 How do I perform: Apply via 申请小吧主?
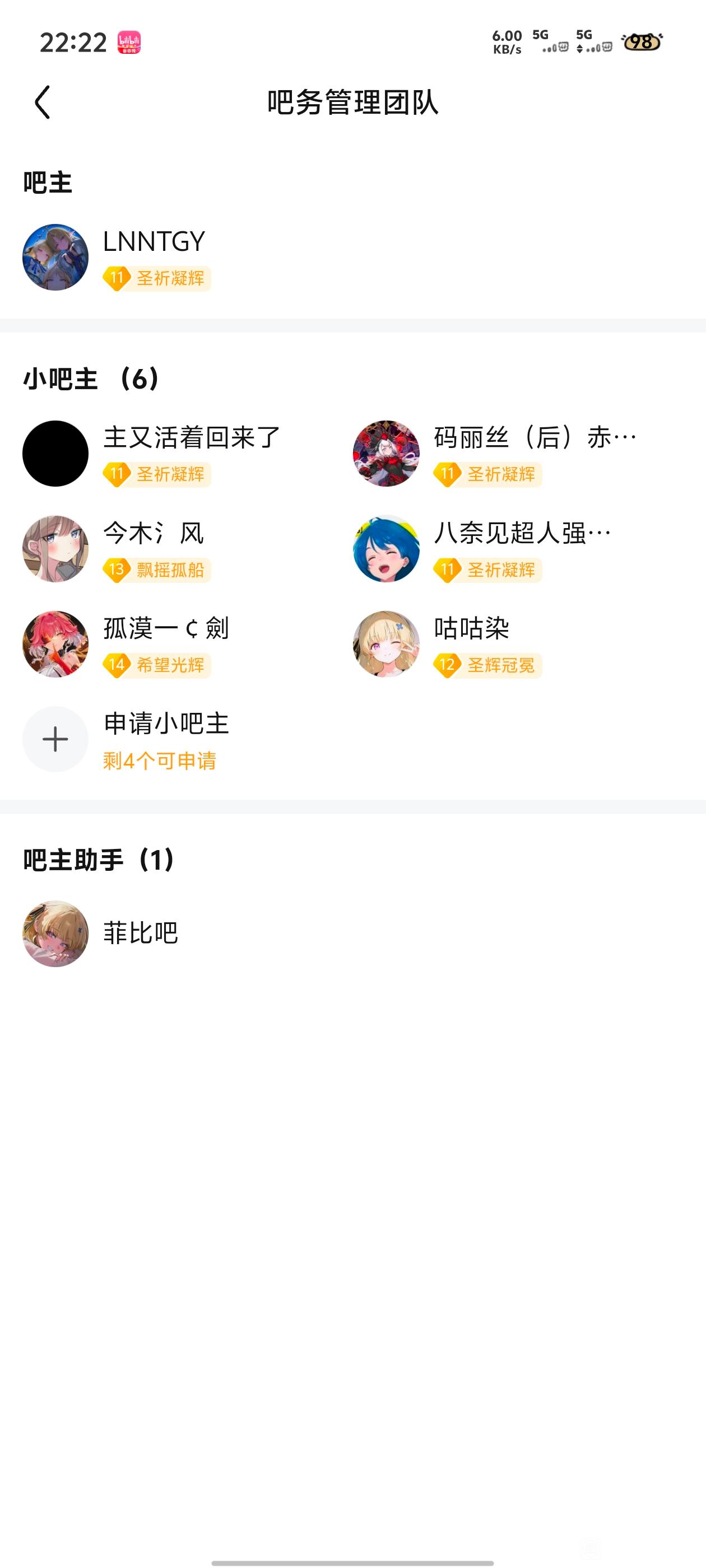pos(56,739)
